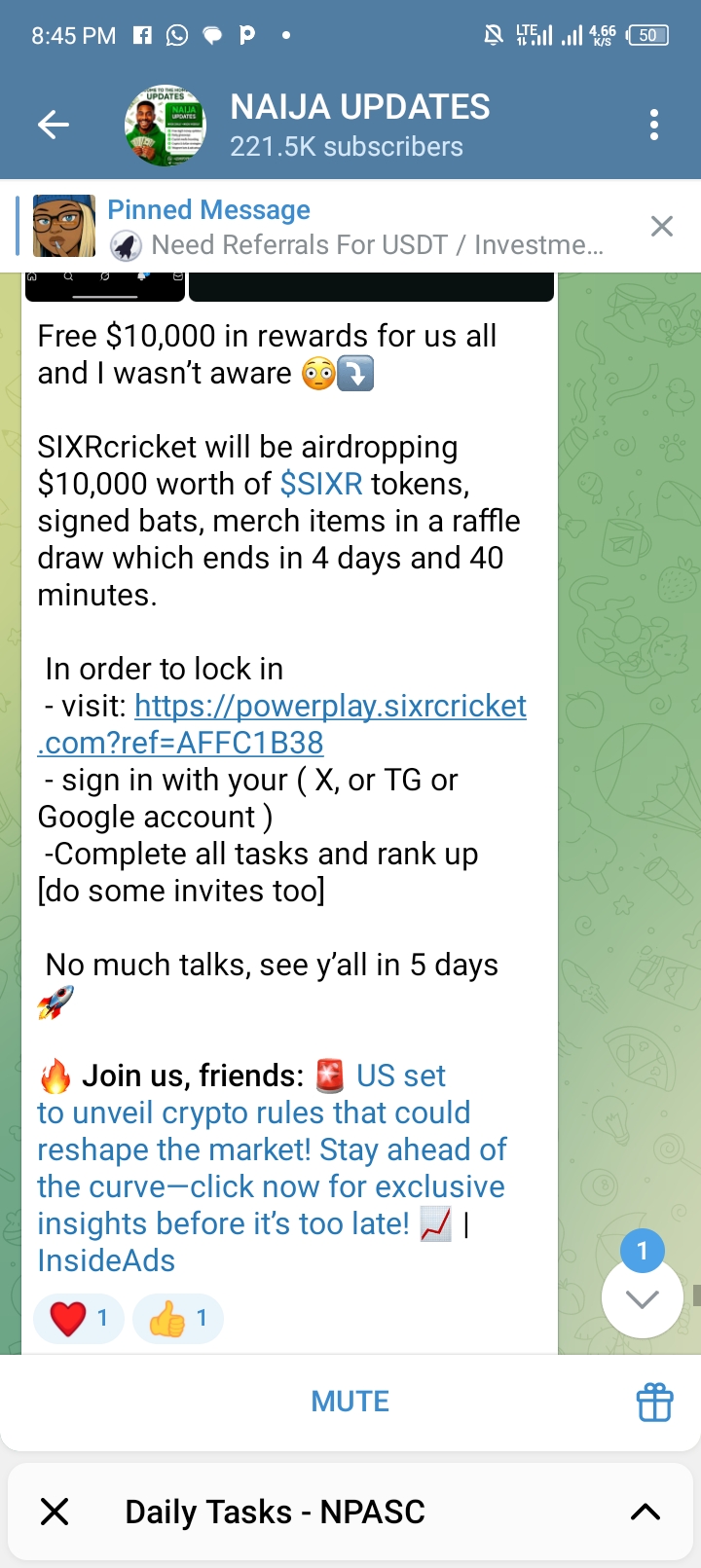React with the red heart
The height and width of the screenshot is (1568, 701).
tap(78, 1319)
